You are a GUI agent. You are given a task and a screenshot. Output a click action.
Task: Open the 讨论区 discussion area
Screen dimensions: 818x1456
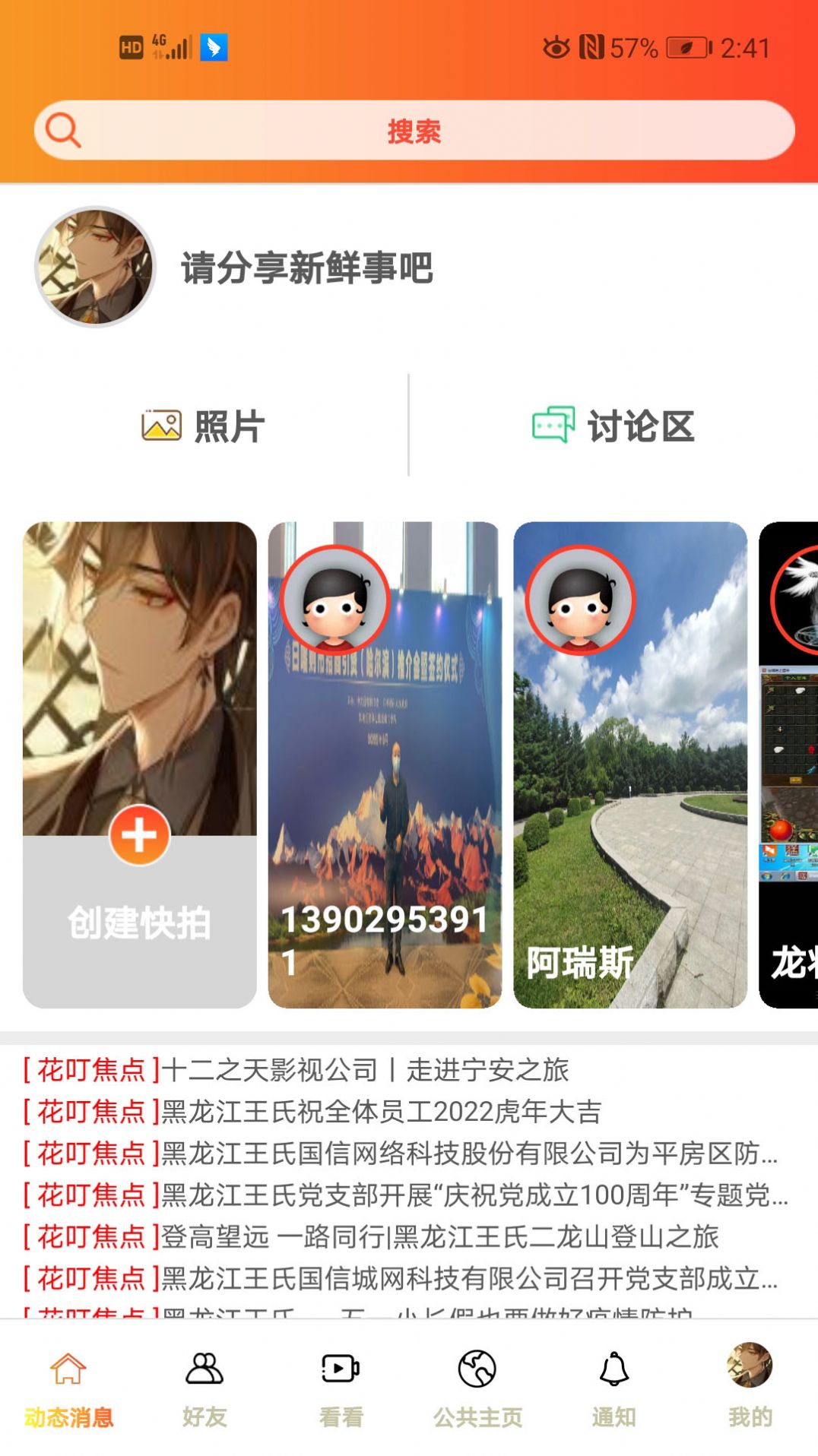[613, 426]
